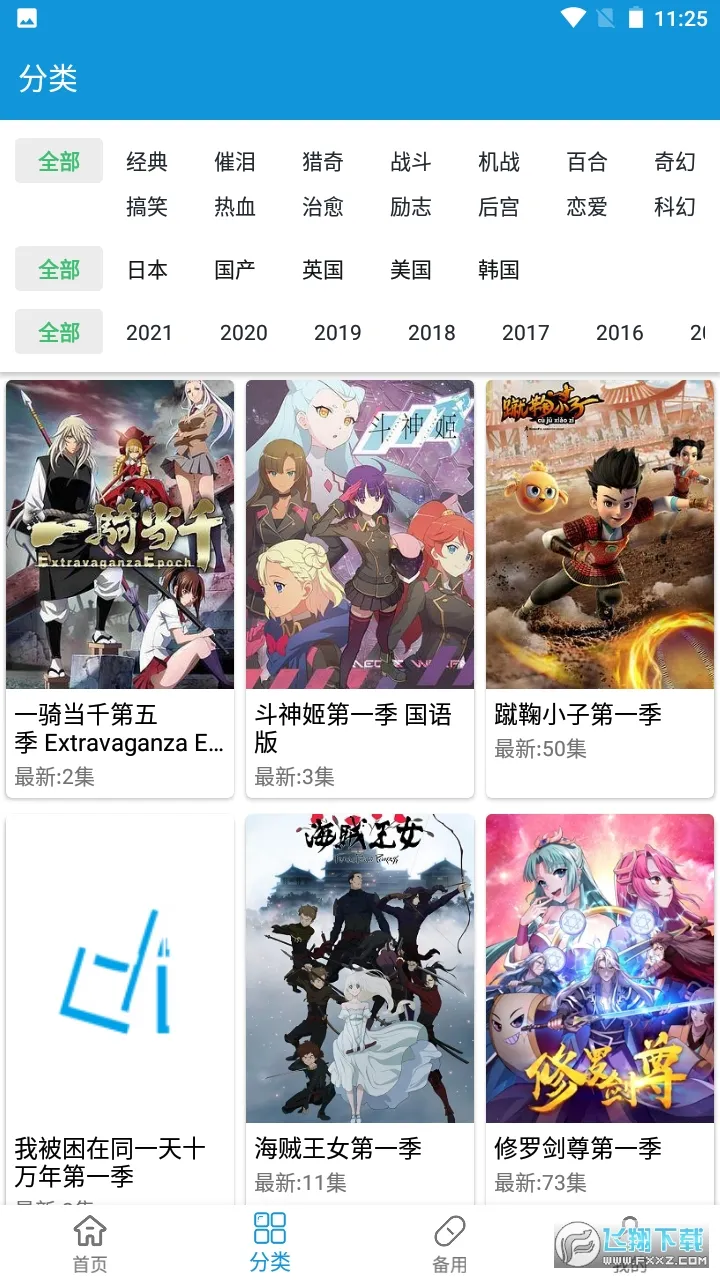The image size is (720, 1280).
Task: Switch to the 首页 tab
Action: pyautogui.click(x=89, y=1240)
